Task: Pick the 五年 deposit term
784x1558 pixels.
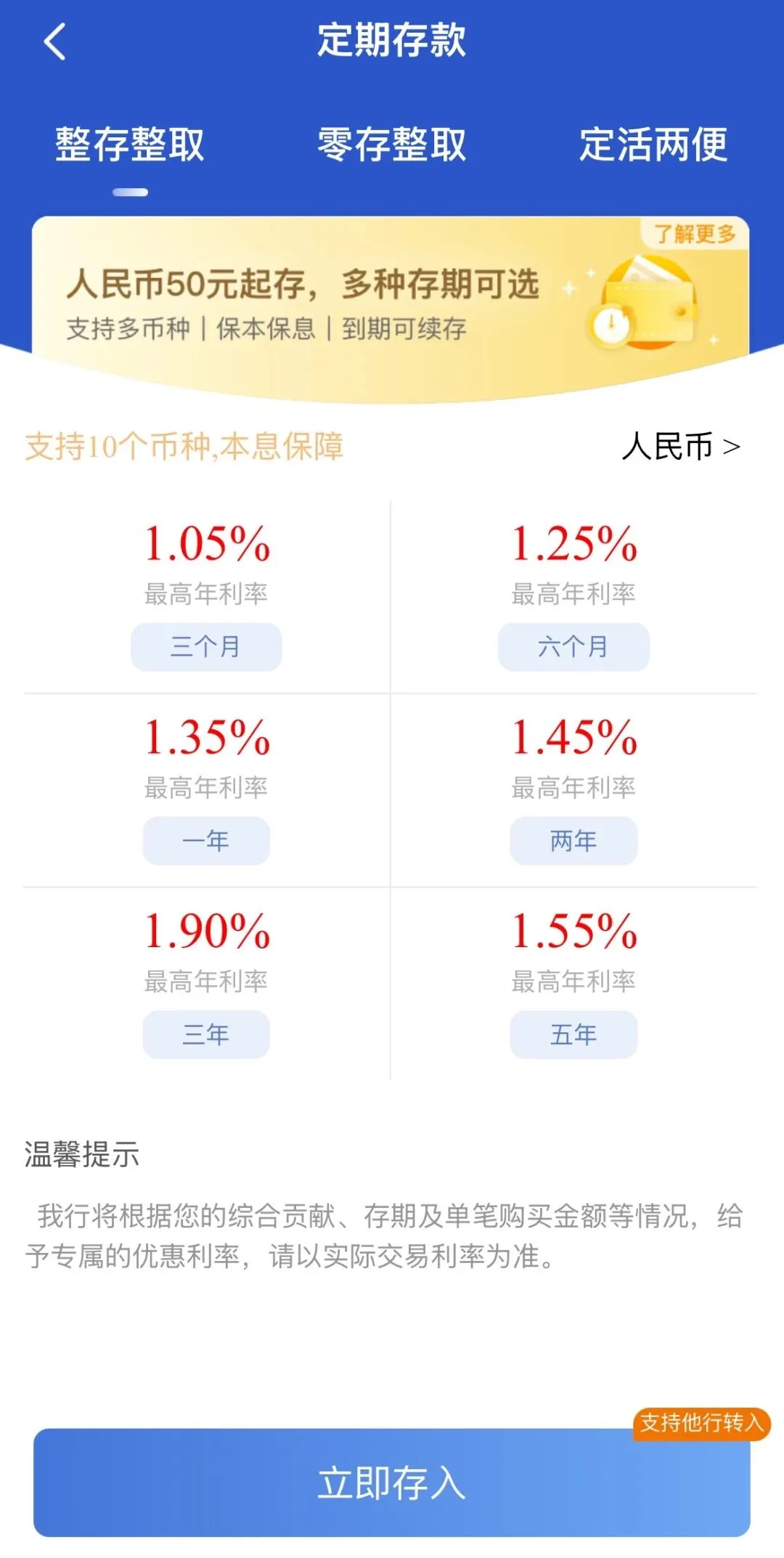Action: click(x=573, y=1034)
